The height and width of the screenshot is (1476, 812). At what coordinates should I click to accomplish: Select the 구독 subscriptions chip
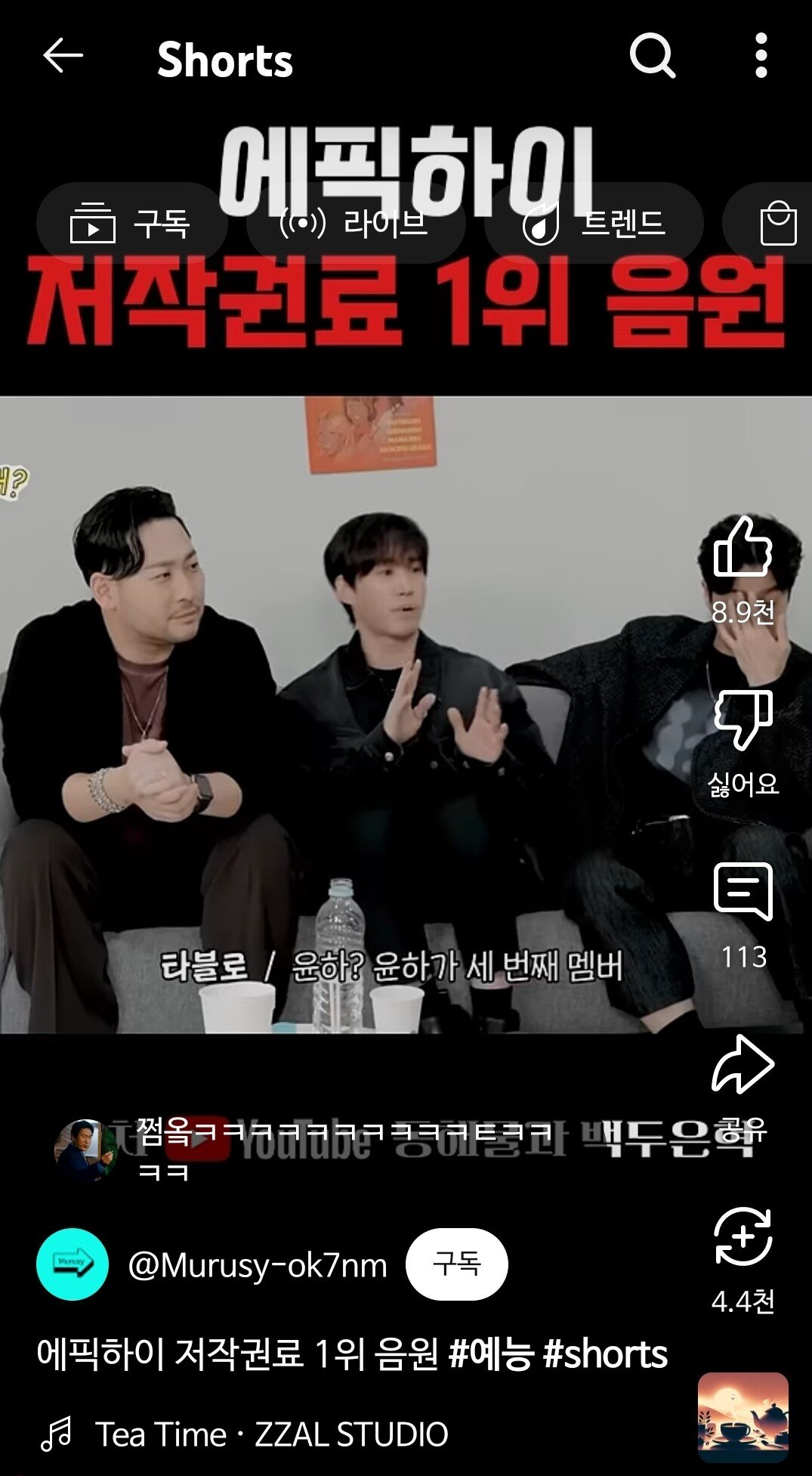coord(131,223)
